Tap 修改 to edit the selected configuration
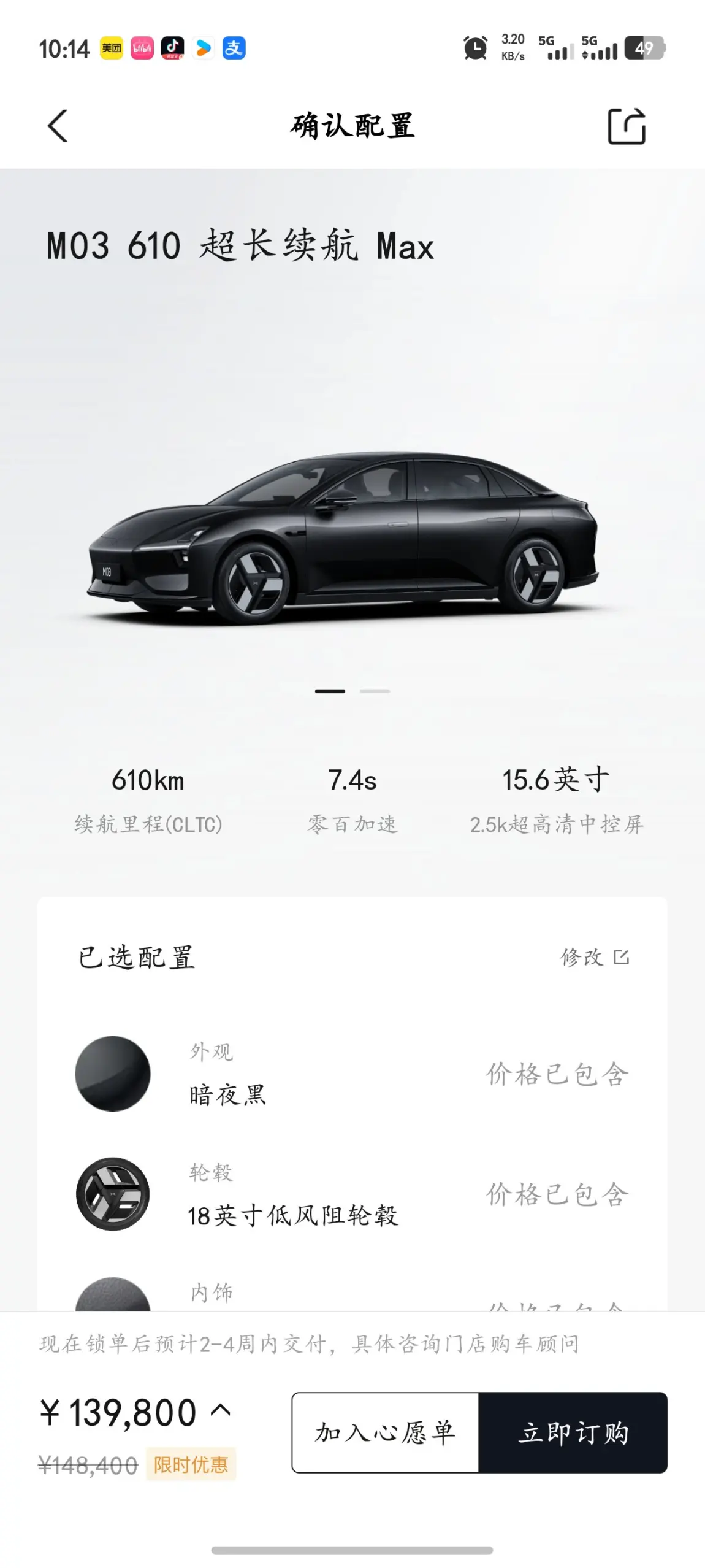 tap(595, 957)
